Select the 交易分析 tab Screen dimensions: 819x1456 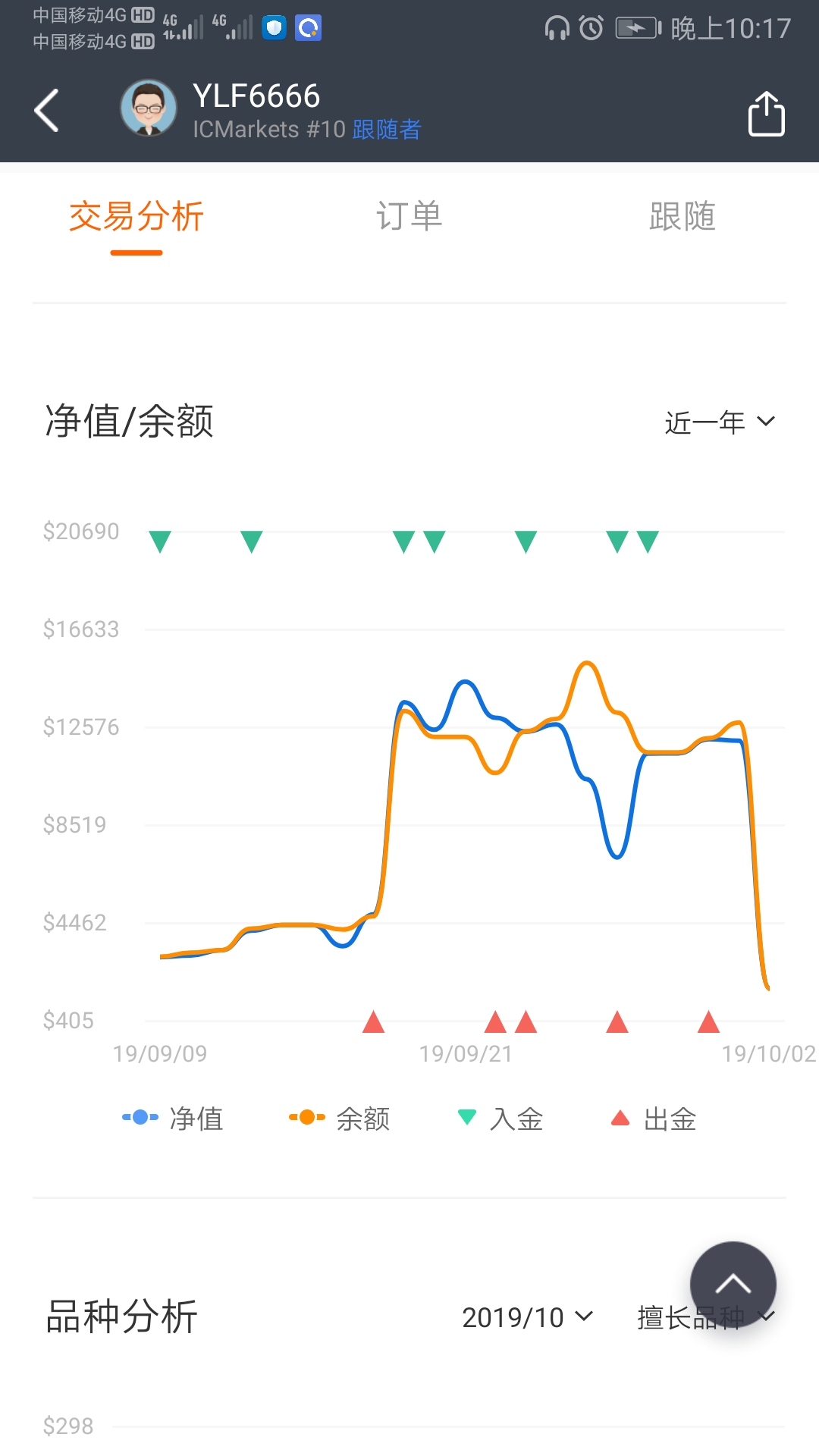[x=136, y=217]
